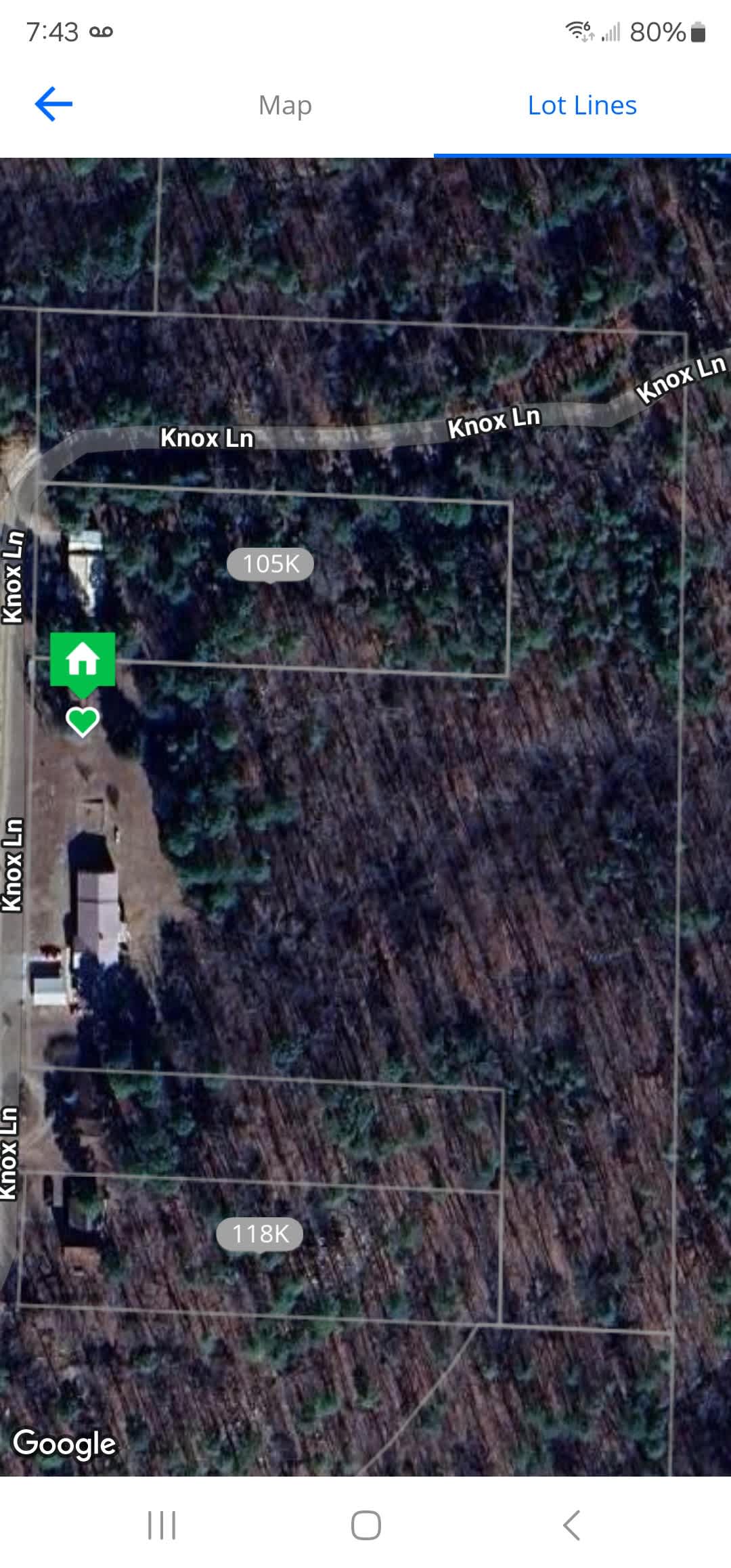Select the Lot Lines tab
This screenshot has width=731, height=1568.
pos(582,106)
